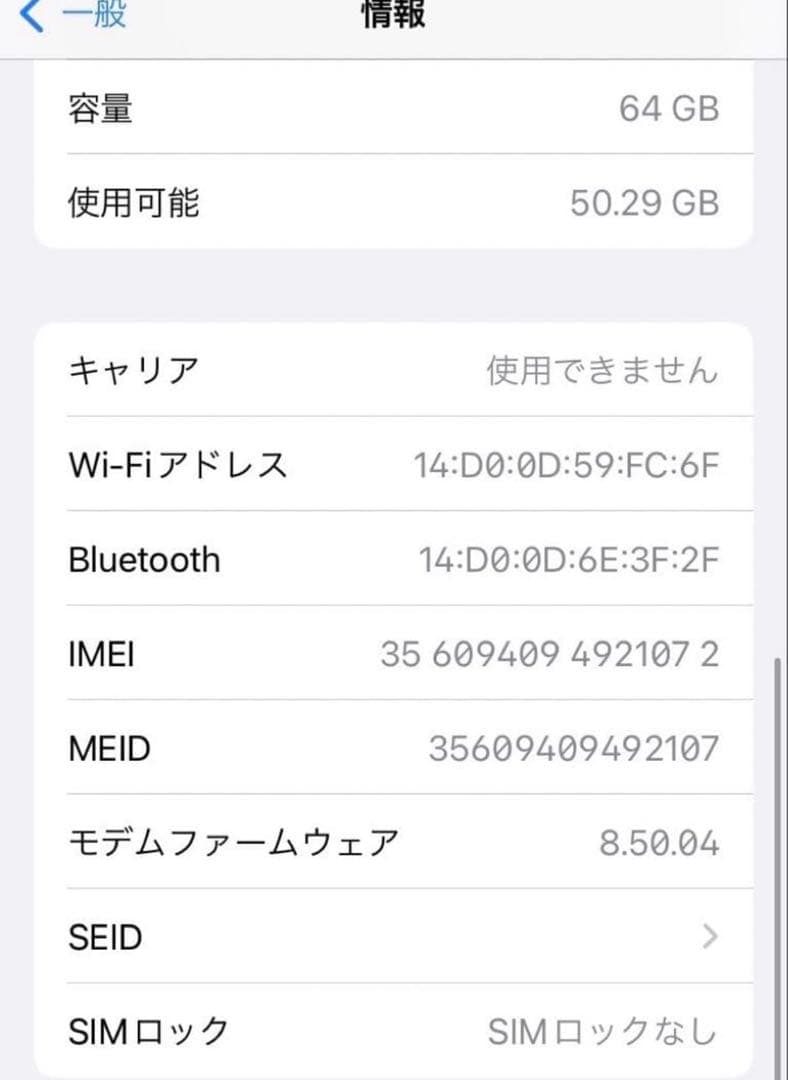The height and width of the screenshot is (1080, 788).
Task: Tap the 一般 back link in navigation bar
Action: pos(88,15)
